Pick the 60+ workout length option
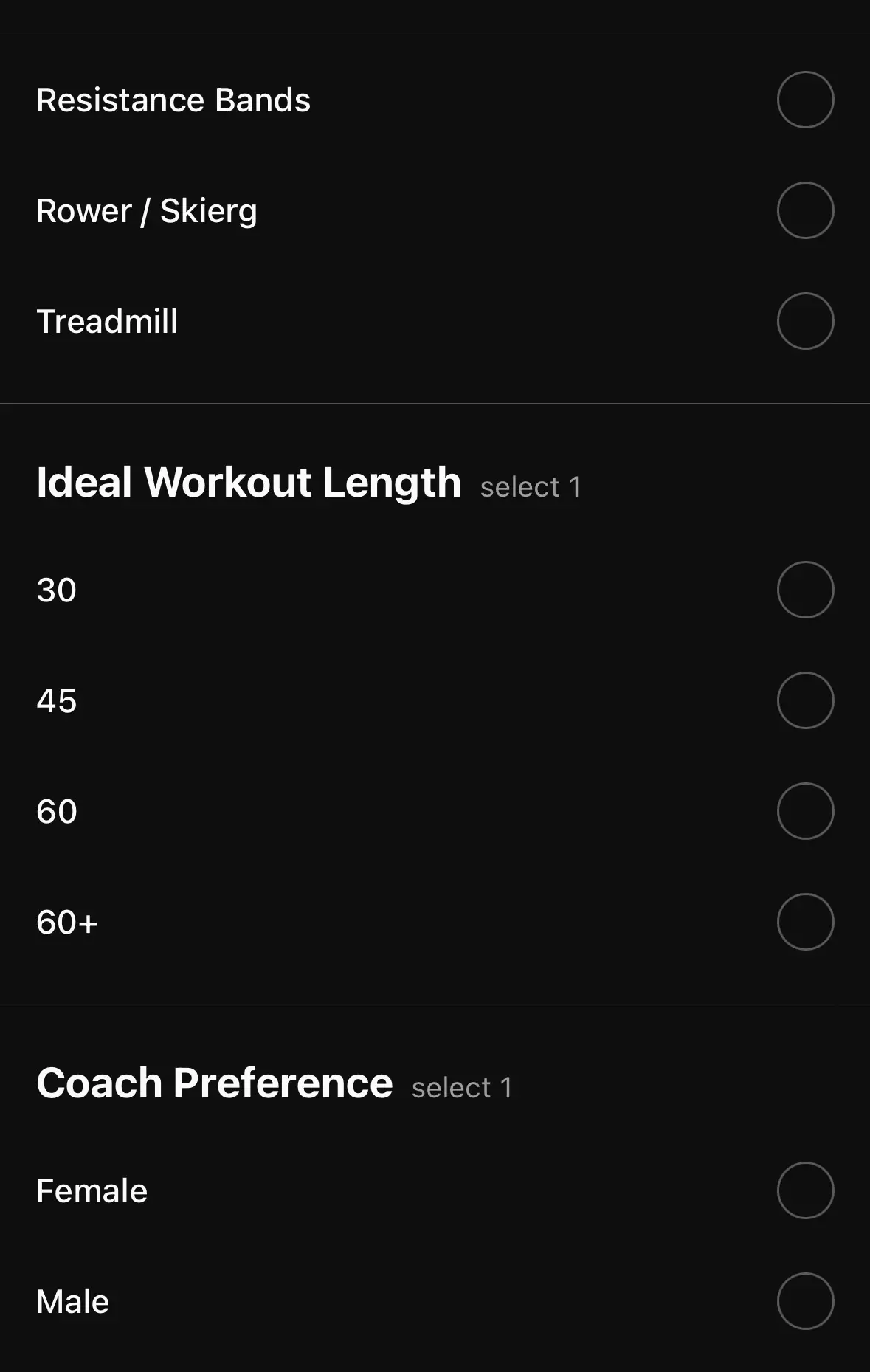 [804, 920]
